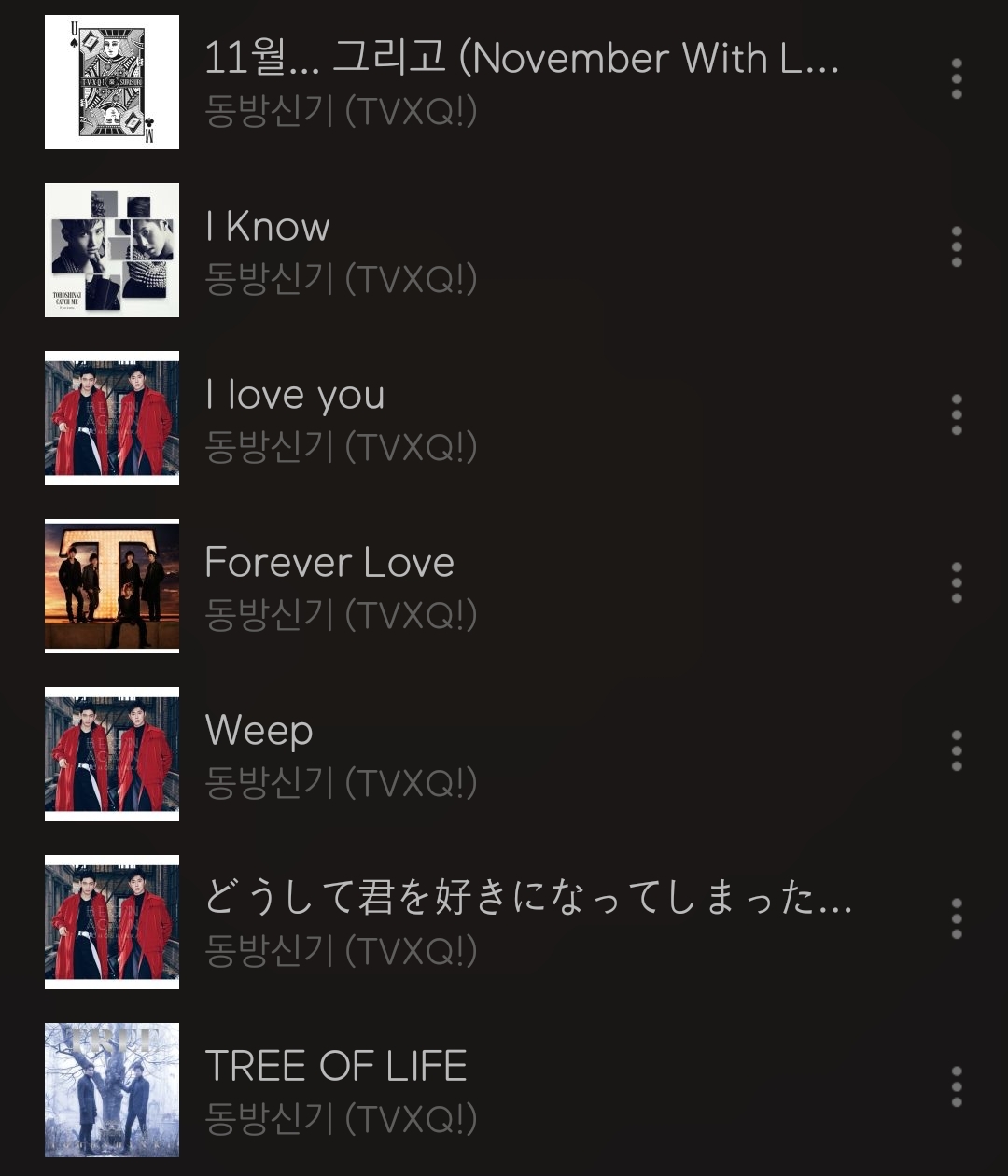
Task: Open the overflow menu for TREE OF LIFE
Action: (x=957, y=1087)
